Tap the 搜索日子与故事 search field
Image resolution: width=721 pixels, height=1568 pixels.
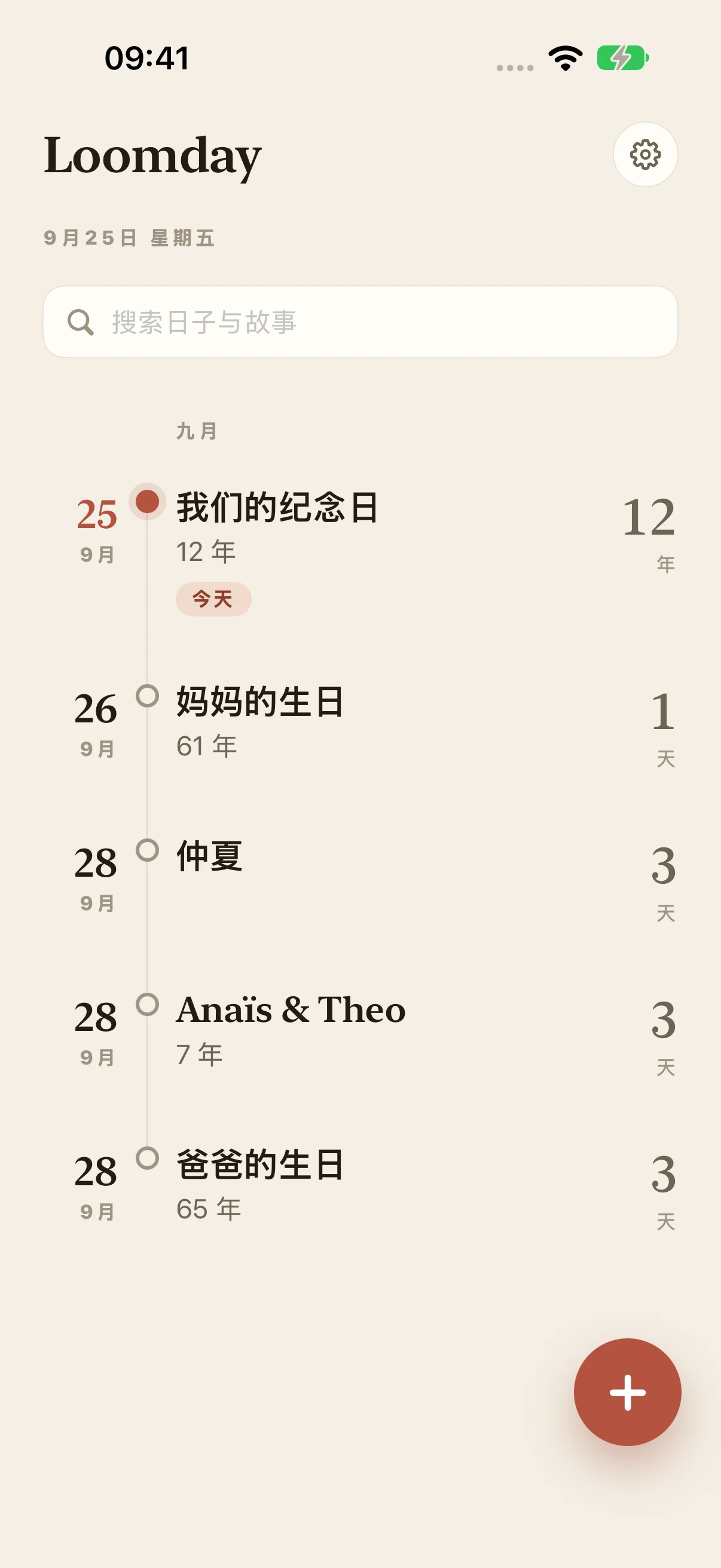coord(360,321)
